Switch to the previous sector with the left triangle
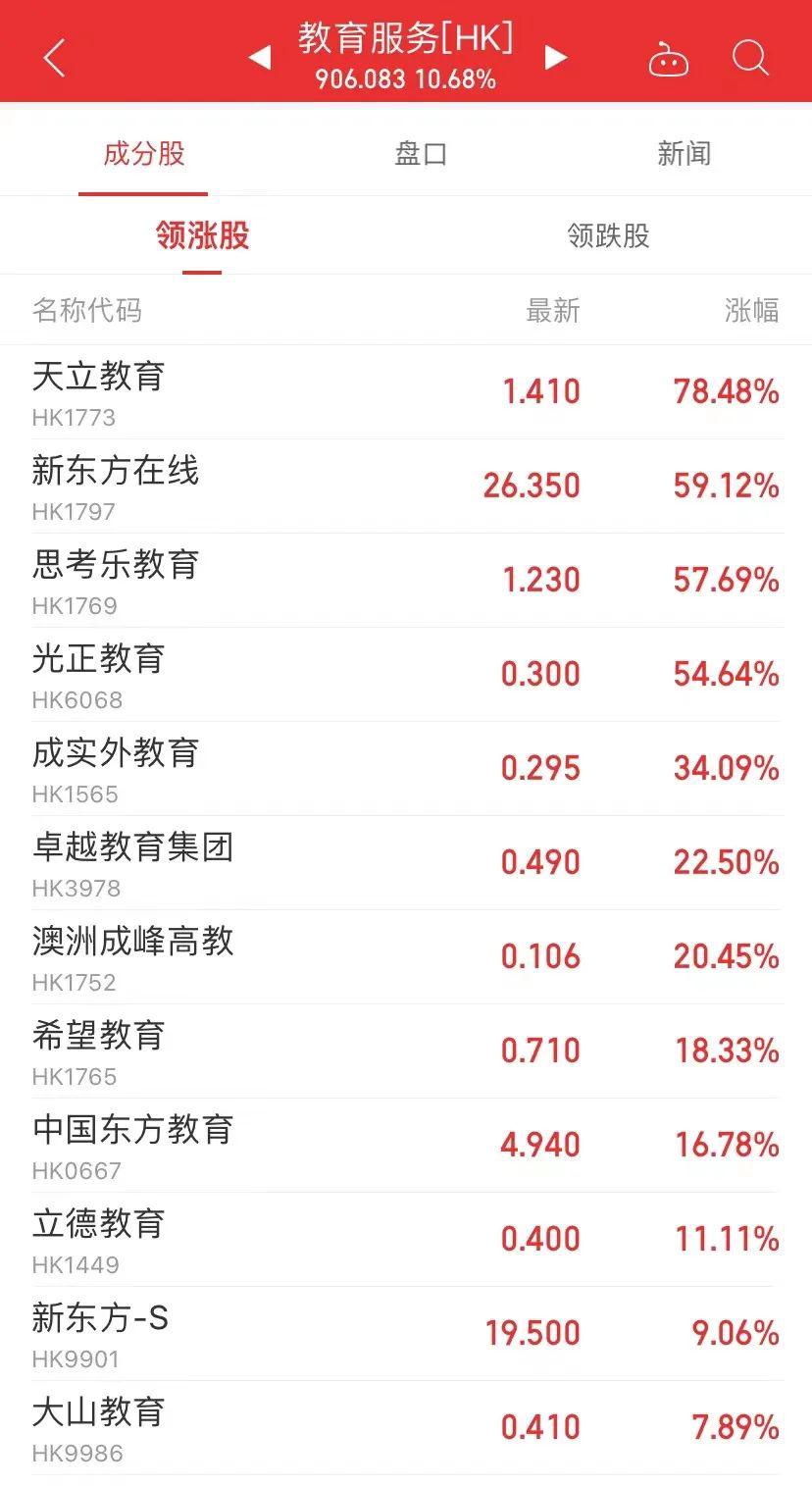The width and height of the screenshot is (812, 1486). (x=259, y=58)
